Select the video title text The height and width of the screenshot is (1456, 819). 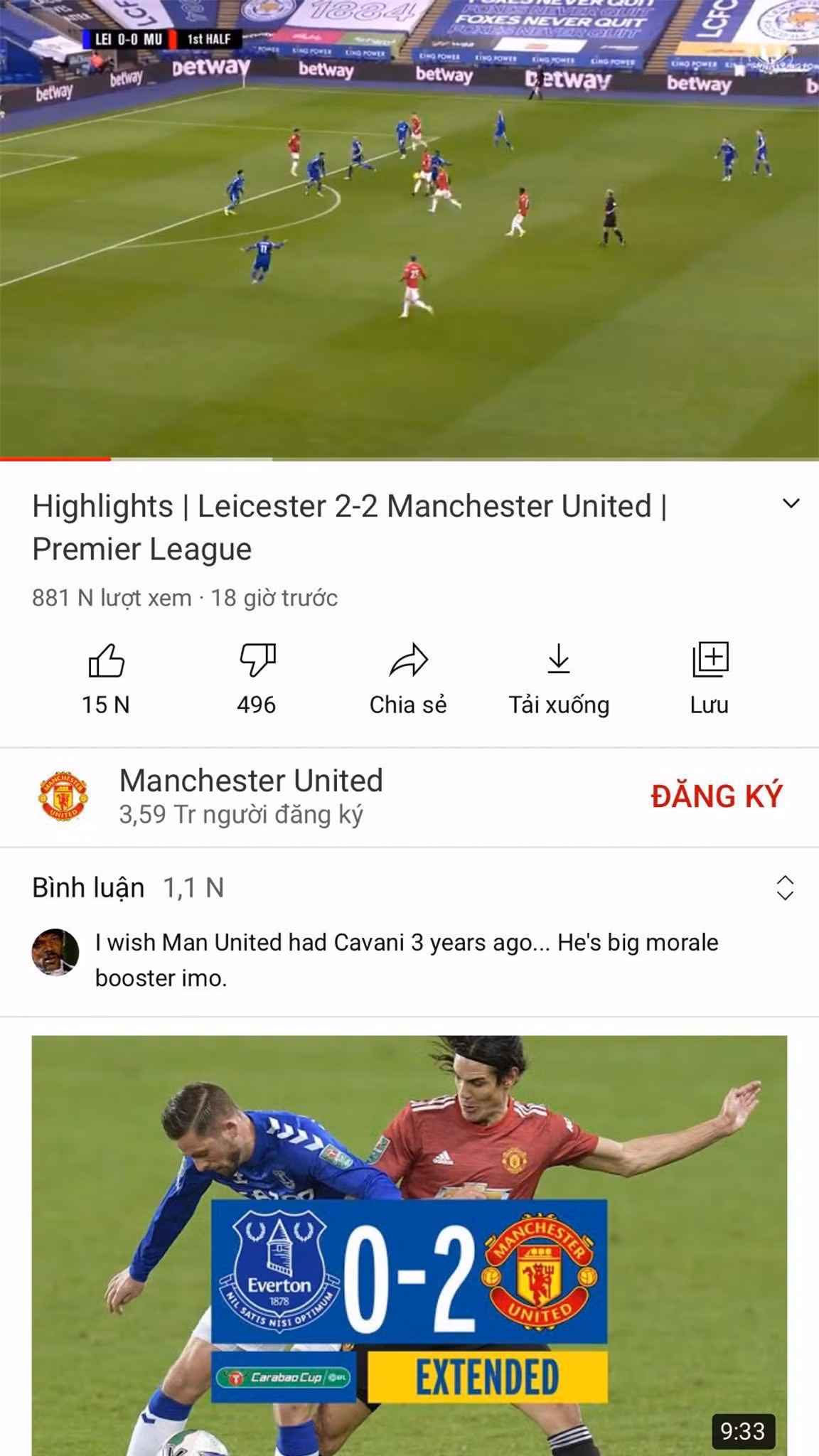coord(348,526)
